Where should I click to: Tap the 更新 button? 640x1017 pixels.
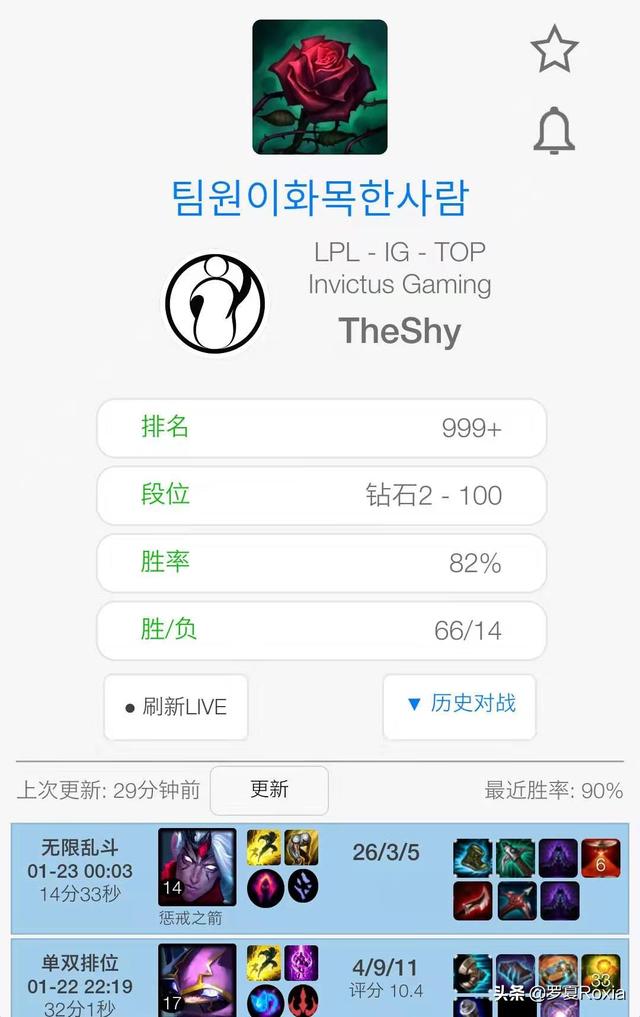(269, 790)
